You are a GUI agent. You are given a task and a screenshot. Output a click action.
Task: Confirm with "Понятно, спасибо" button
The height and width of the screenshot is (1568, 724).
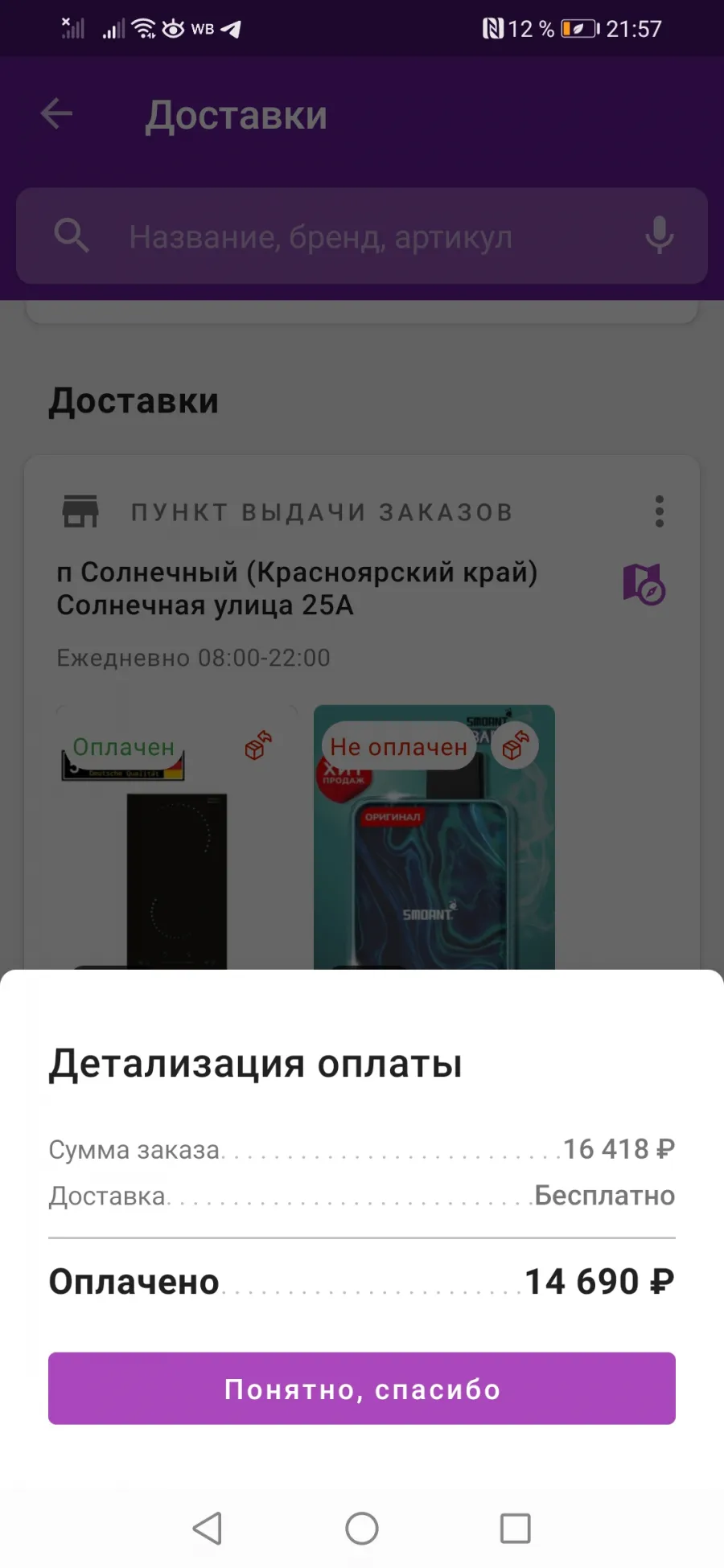pyautogui.click(x=362, y=1388)
